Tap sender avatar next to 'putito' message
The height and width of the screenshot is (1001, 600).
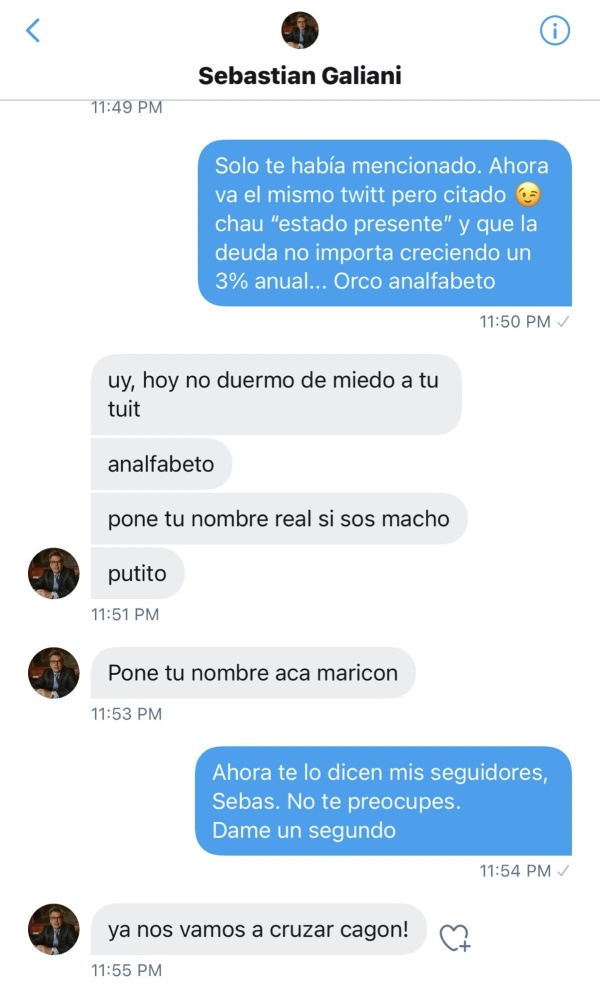53,573
